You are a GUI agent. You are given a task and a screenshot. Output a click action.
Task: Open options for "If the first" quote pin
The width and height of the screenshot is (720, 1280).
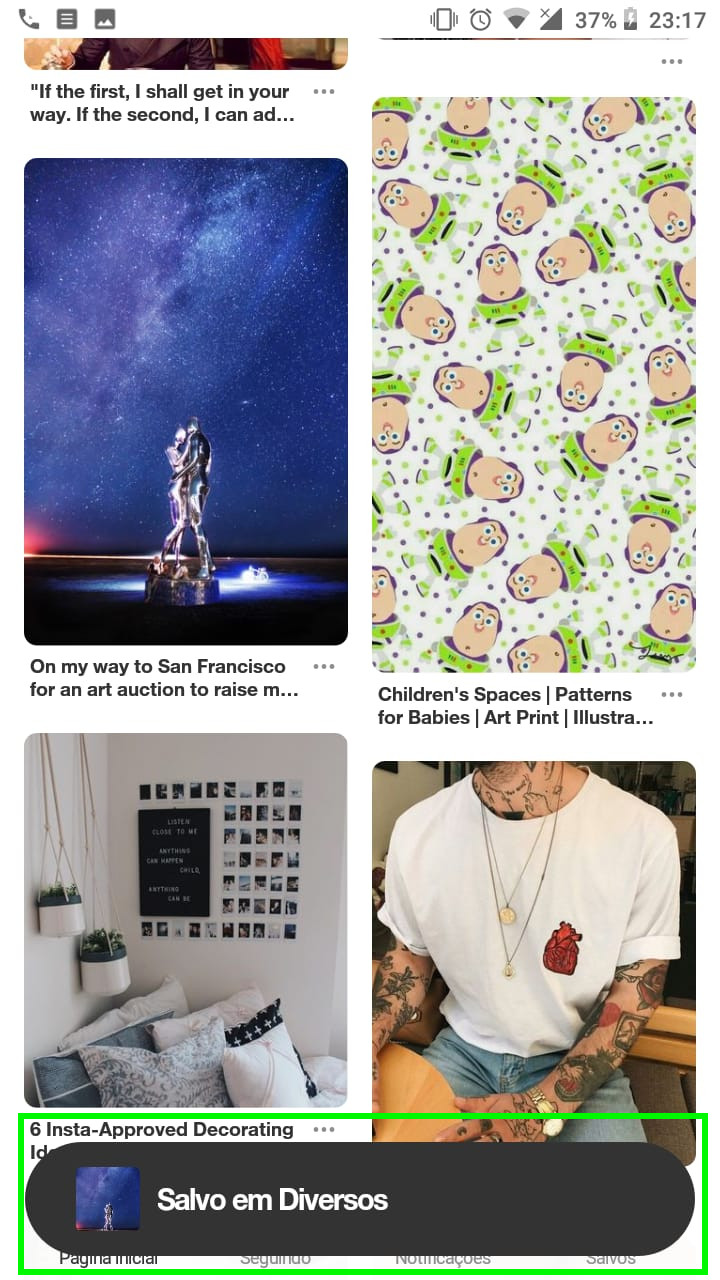tap(324, 92)
